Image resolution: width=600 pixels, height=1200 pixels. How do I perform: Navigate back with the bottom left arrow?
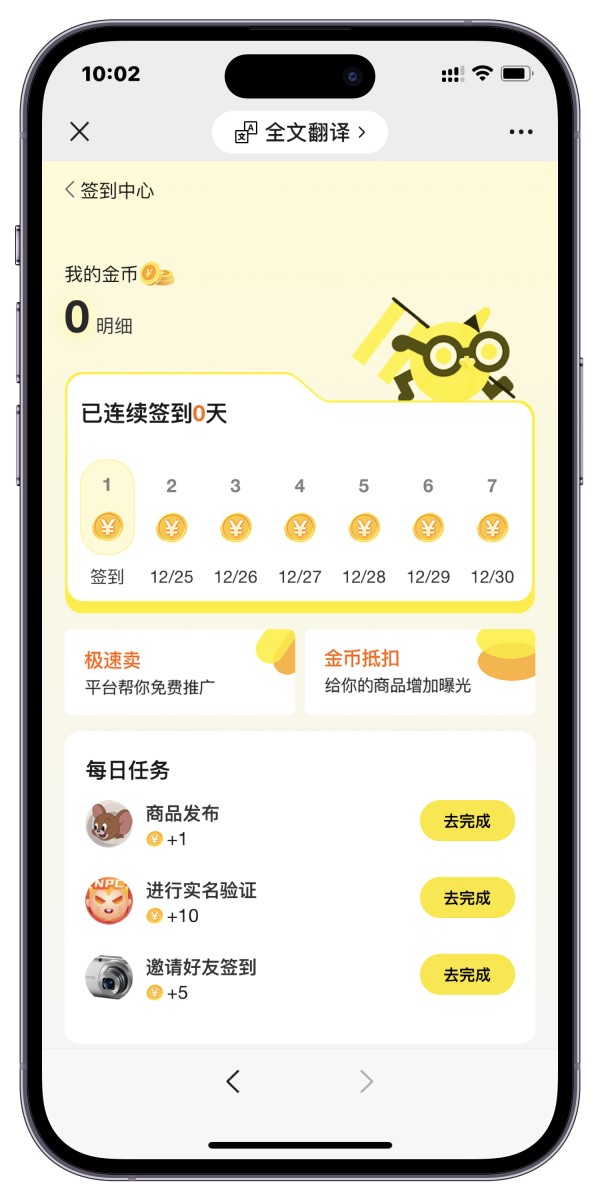(x=233, y=1081)
